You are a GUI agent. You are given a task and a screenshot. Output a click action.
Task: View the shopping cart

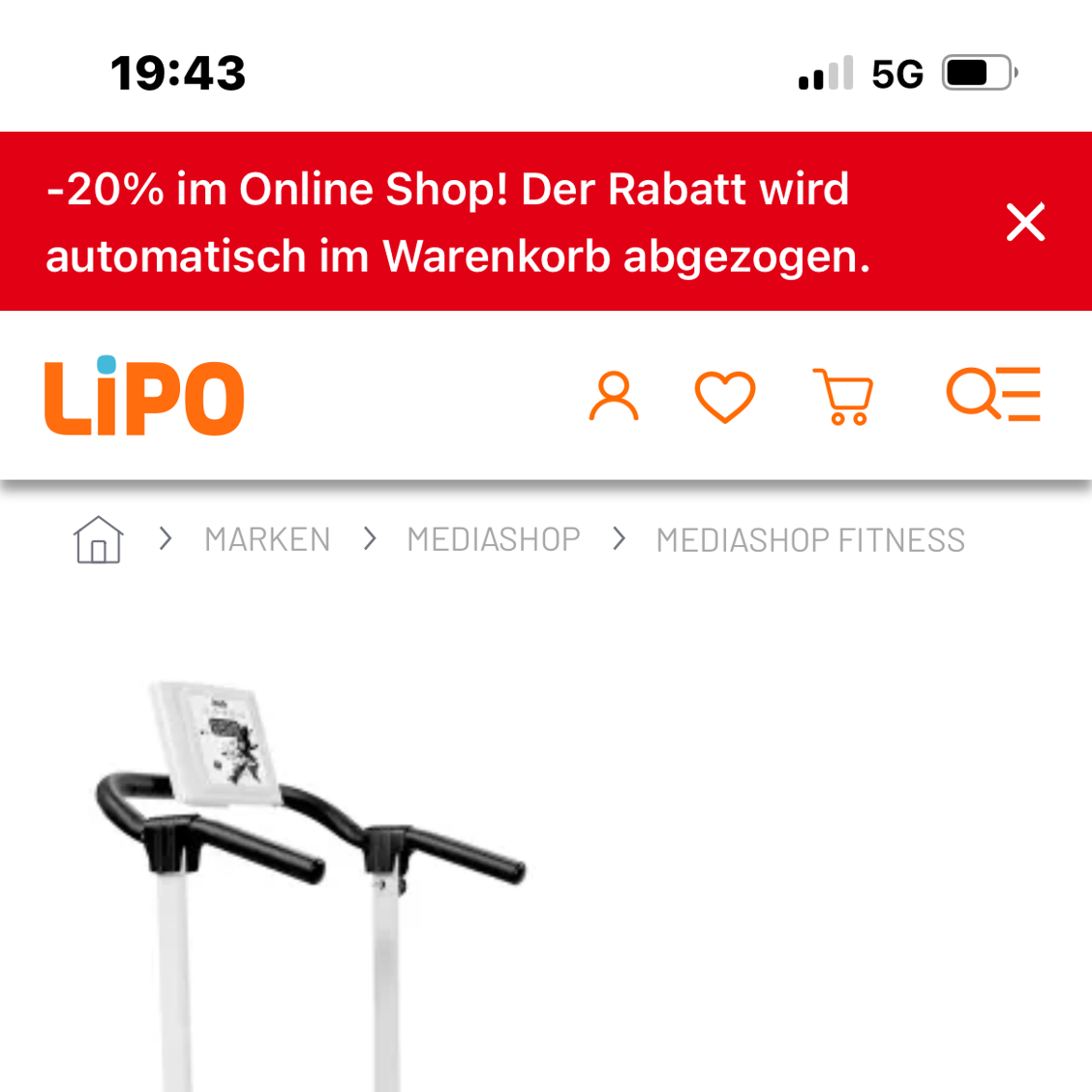click(x=842, y=396)
